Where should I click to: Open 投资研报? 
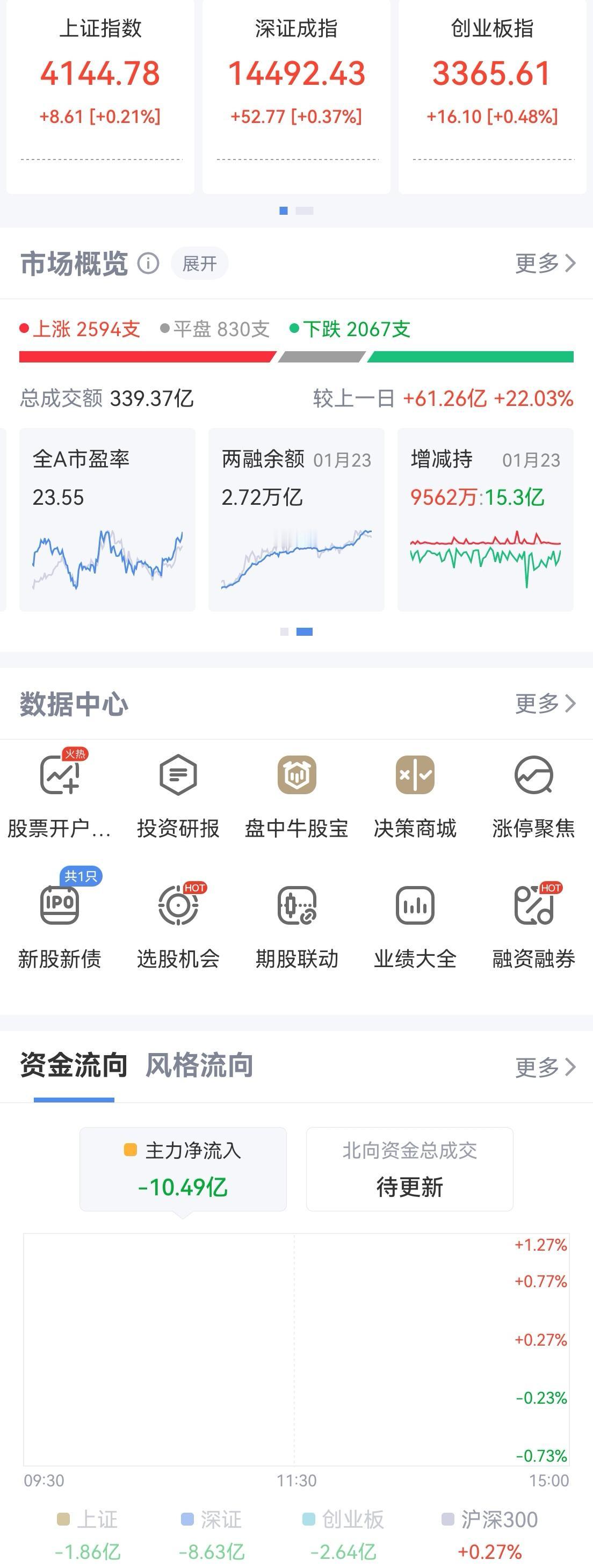pos(178,794)
